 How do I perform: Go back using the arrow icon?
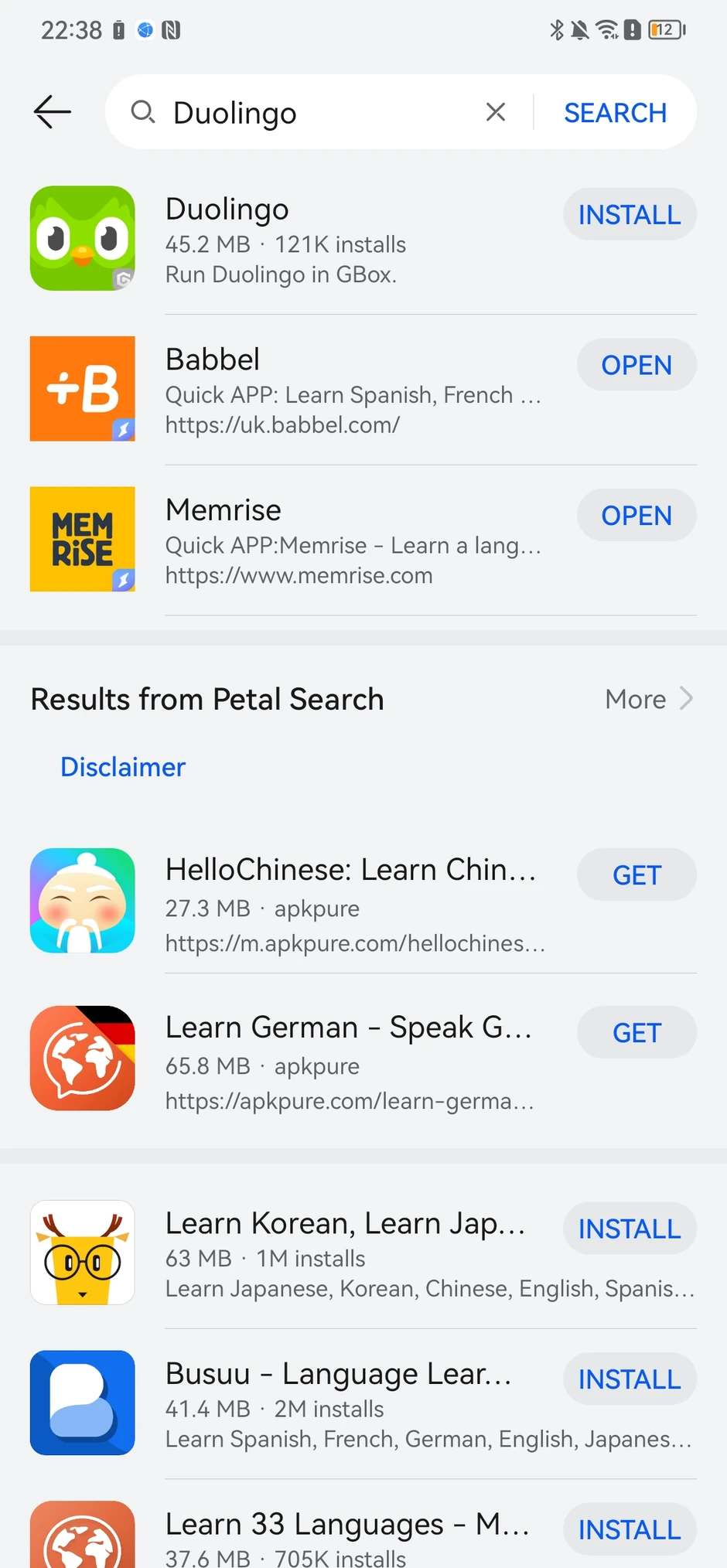(53, 112)
